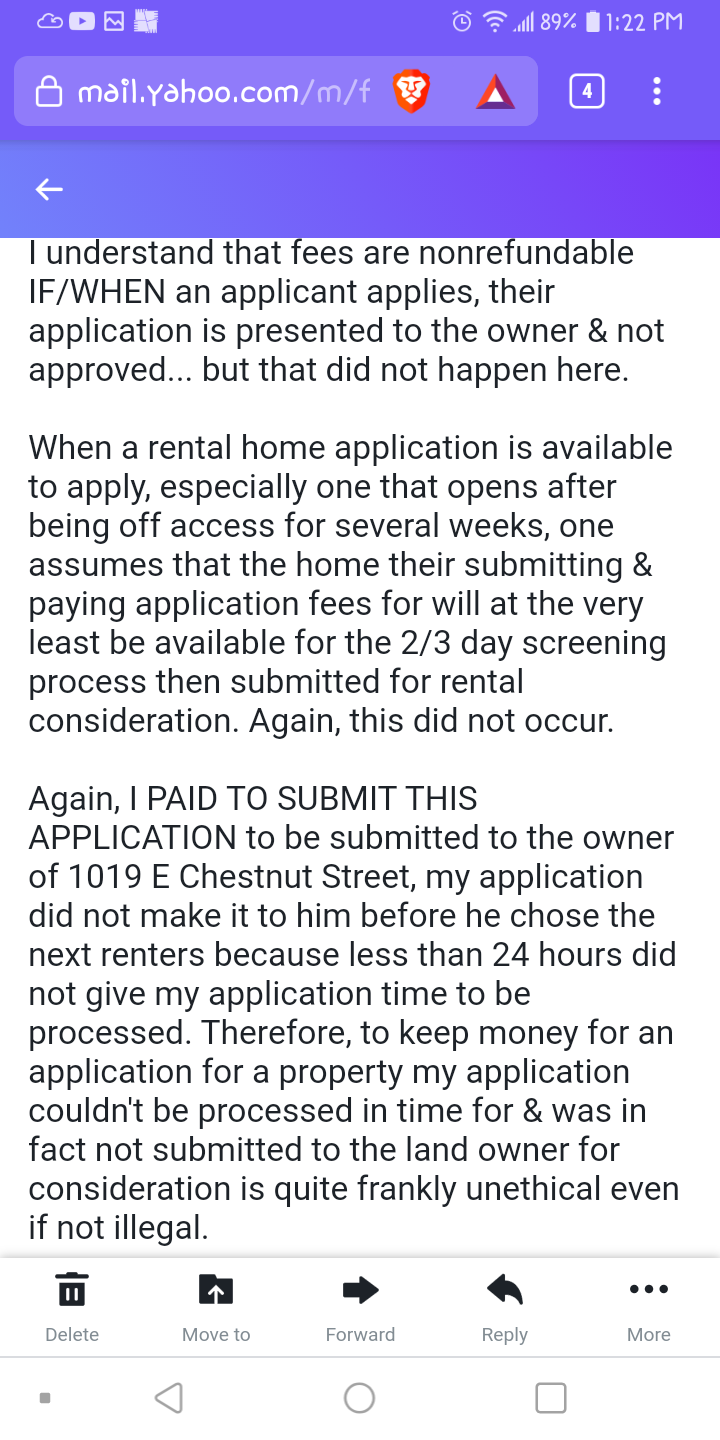Open the Brave Shields lion icon
This screenshot has height=1440, width=720.
click(x=412, y=93)
